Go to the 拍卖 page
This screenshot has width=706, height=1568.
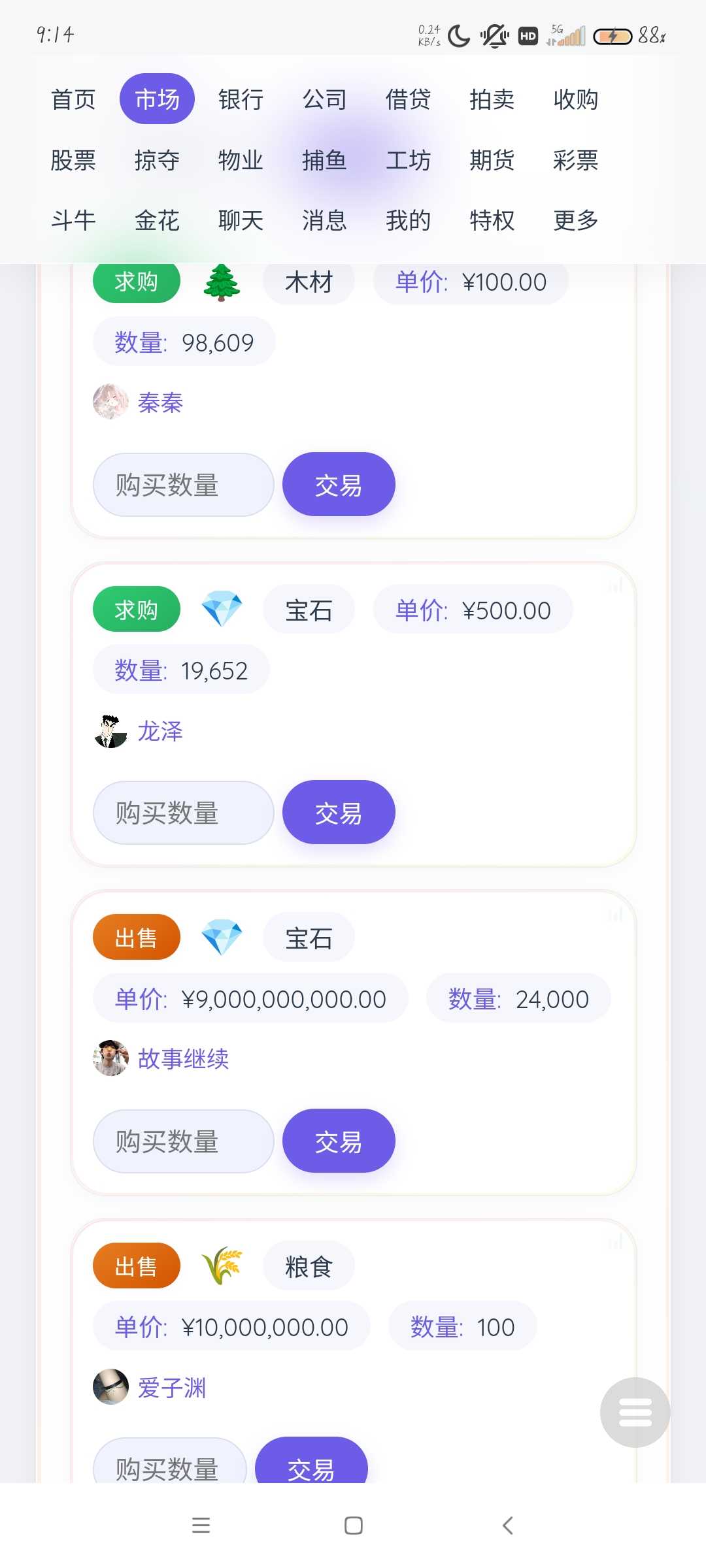[x=492, y=99]
